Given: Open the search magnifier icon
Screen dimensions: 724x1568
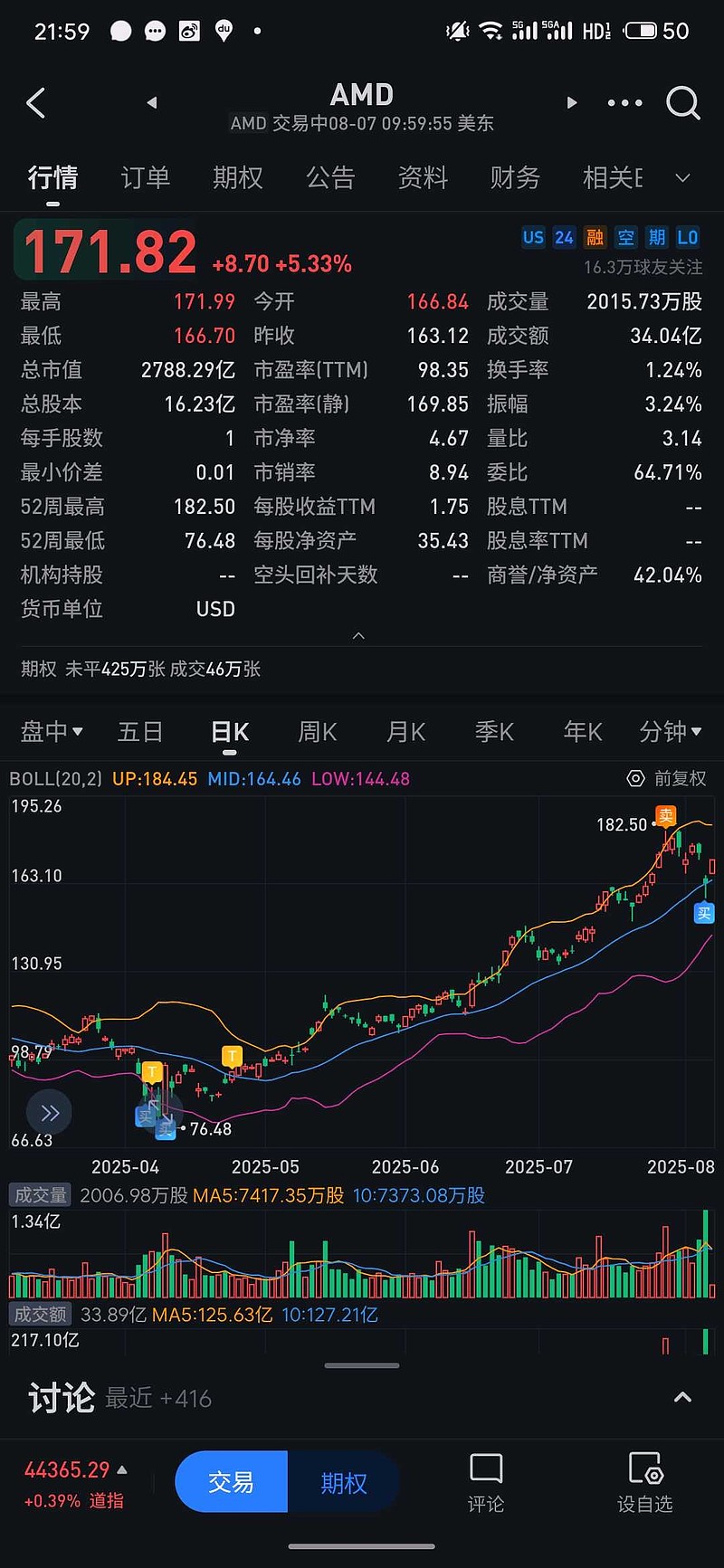Looking at the screenshot, I should point(683,103).
